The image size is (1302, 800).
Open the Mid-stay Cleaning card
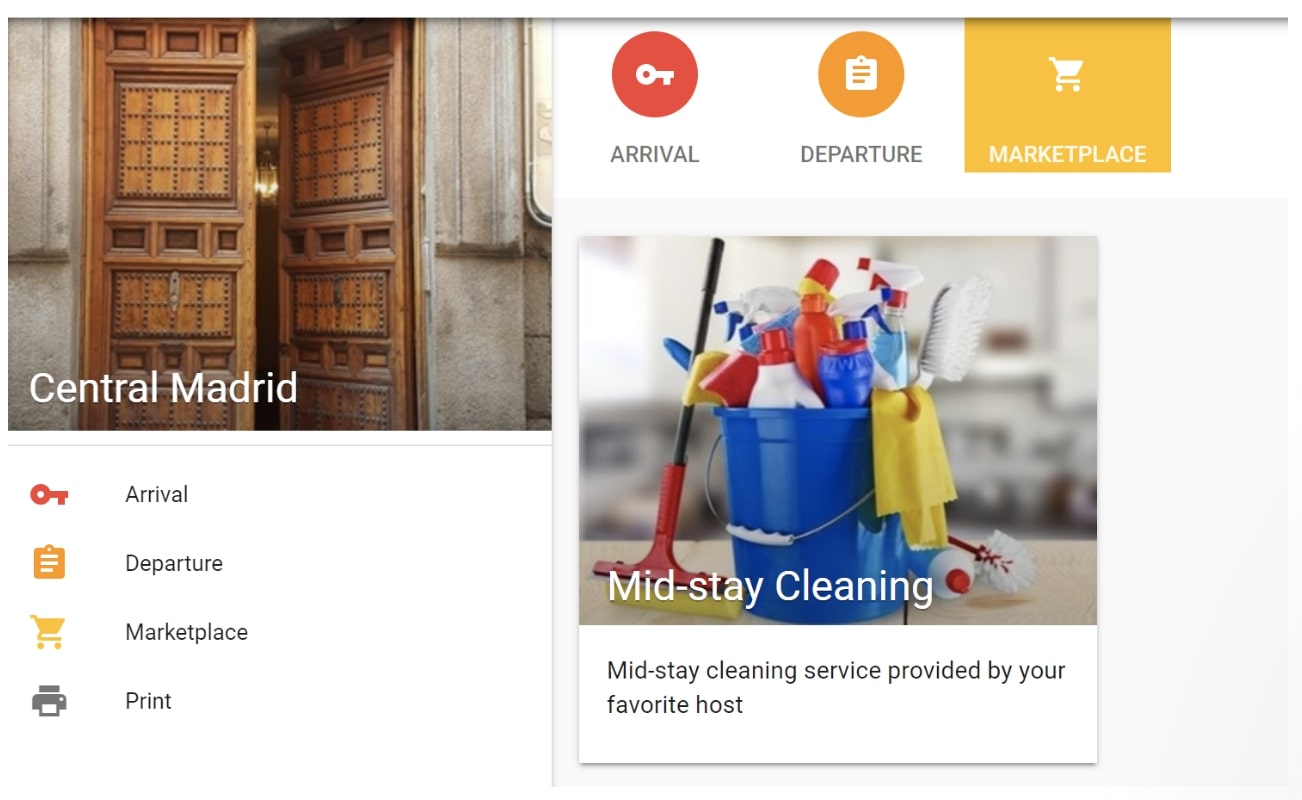click(837, 498)
